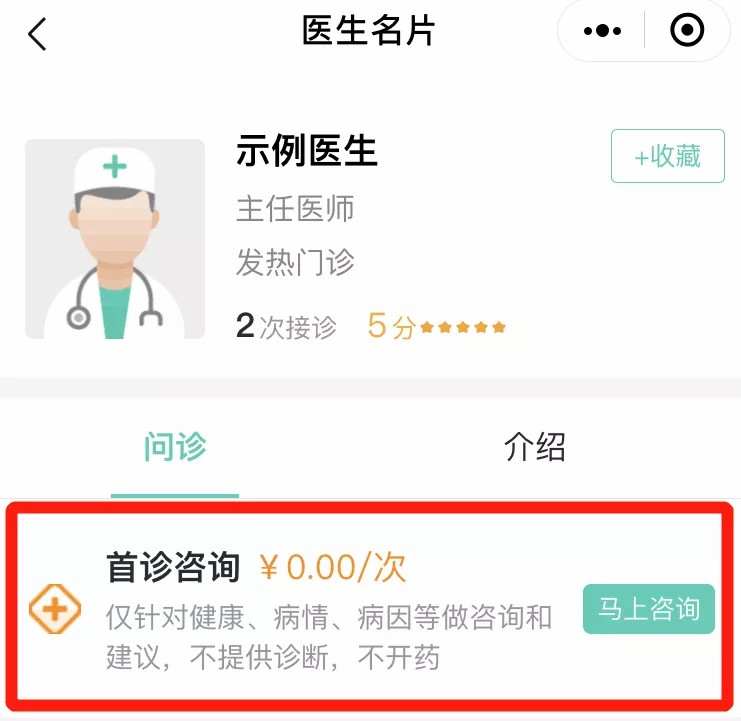Close the mini program with the circle icon
741x721 pixels.
[x=687, y=32]
